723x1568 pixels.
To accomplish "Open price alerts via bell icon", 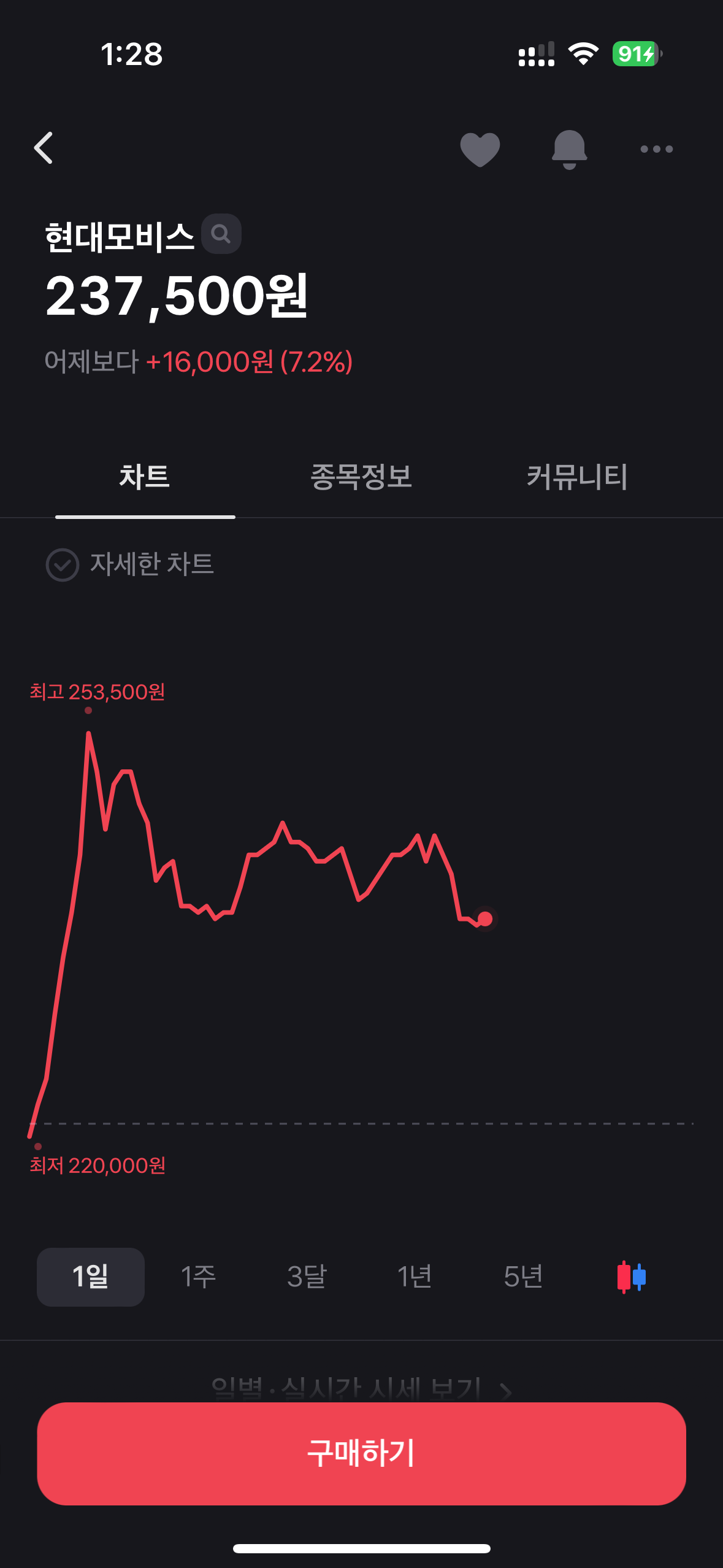I will (x=568, y=149).
